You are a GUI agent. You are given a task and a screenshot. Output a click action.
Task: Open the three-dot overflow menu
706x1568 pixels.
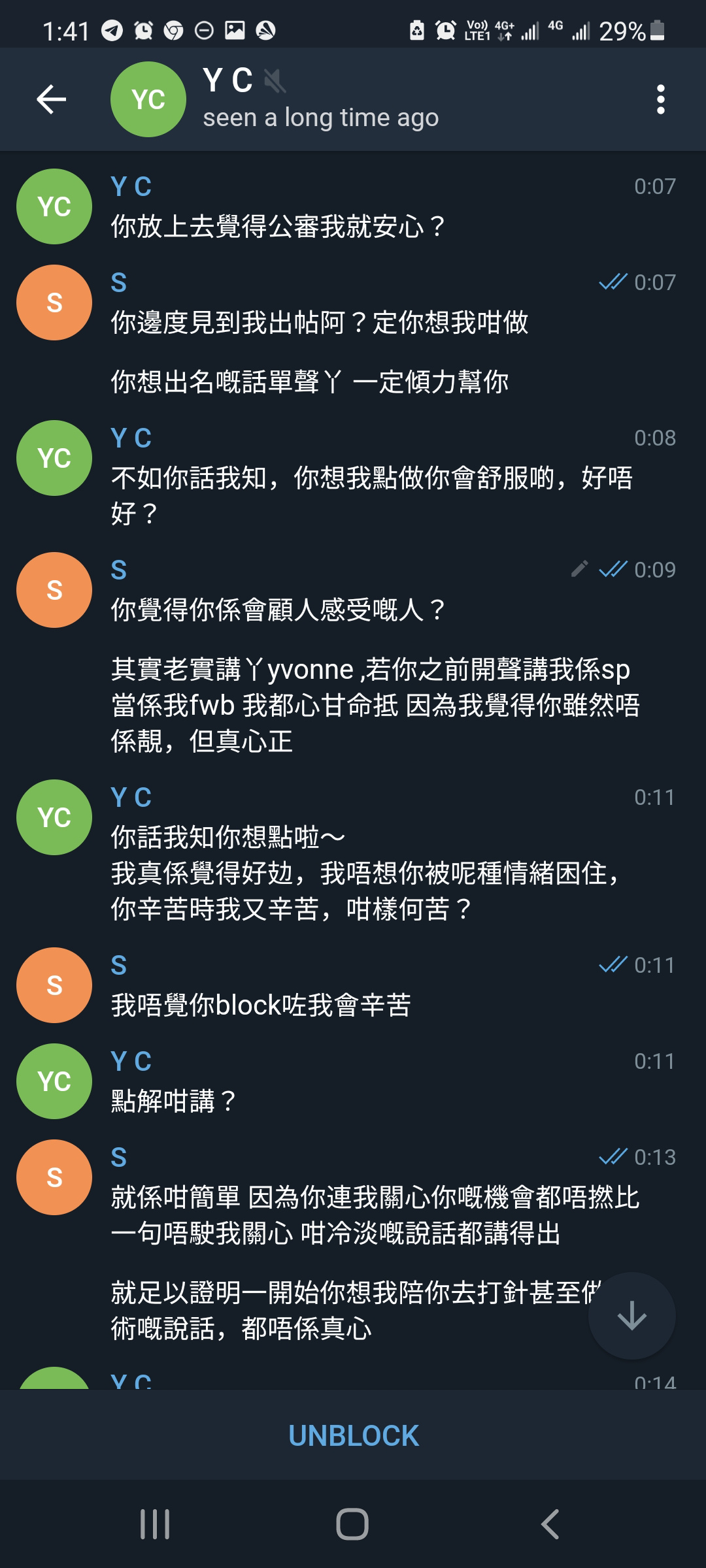661,99
